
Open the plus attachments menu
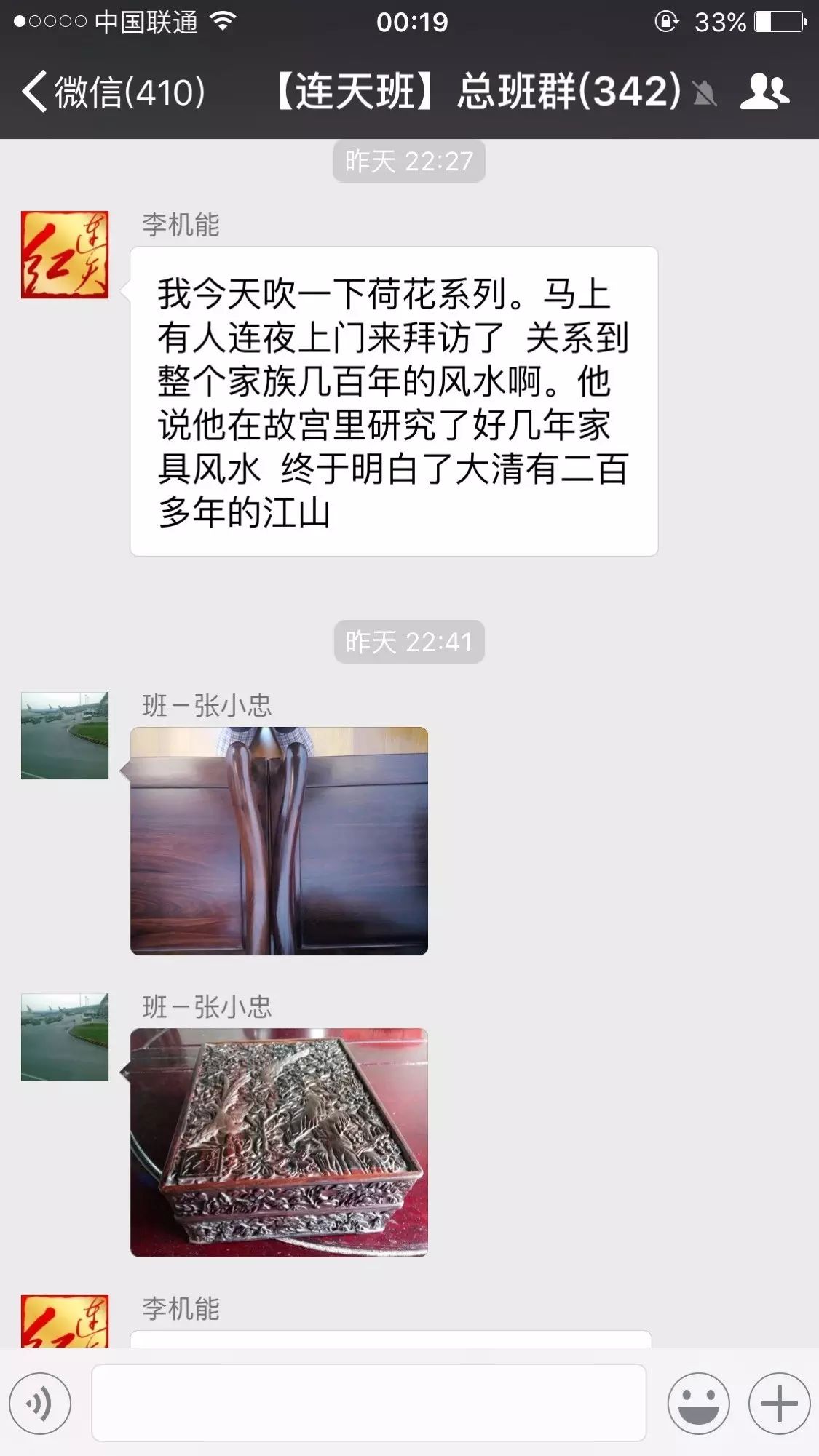[779, 1404]
